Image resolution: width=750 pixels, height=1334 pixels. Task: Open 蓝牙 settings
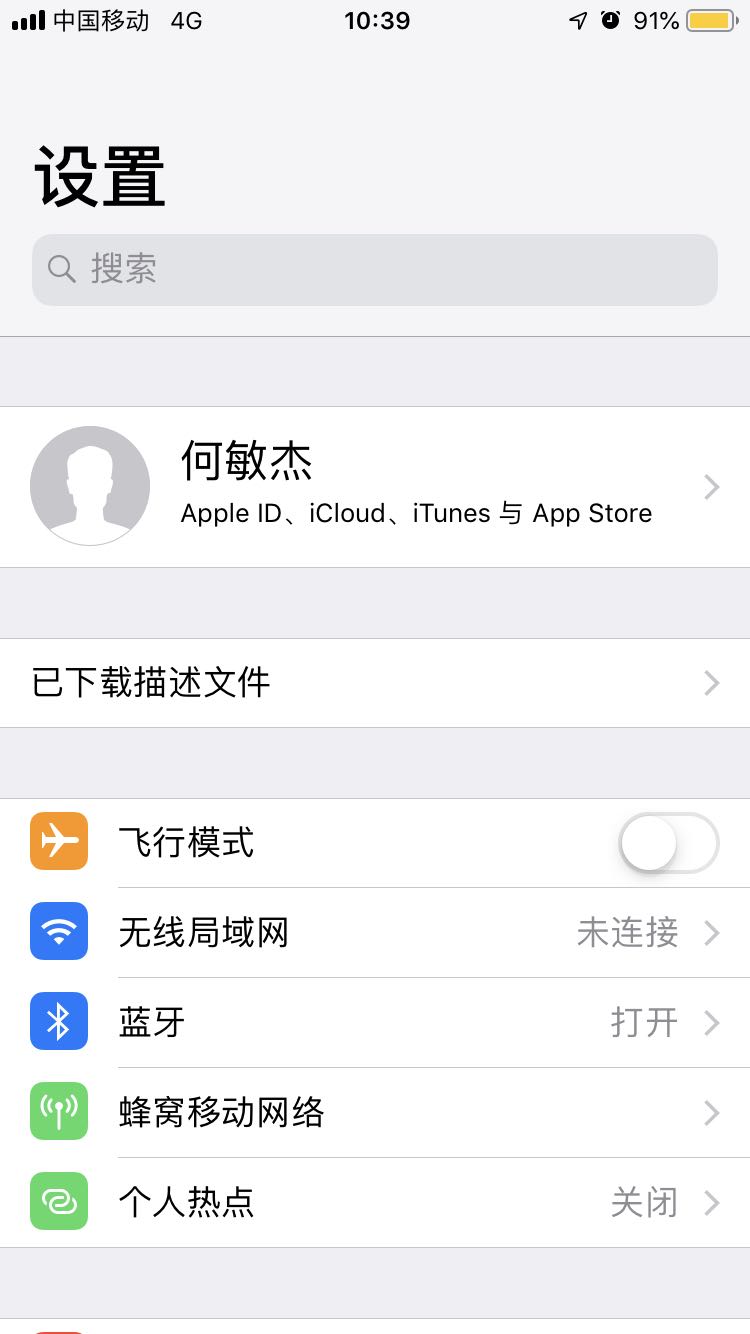click(374, 1023)
